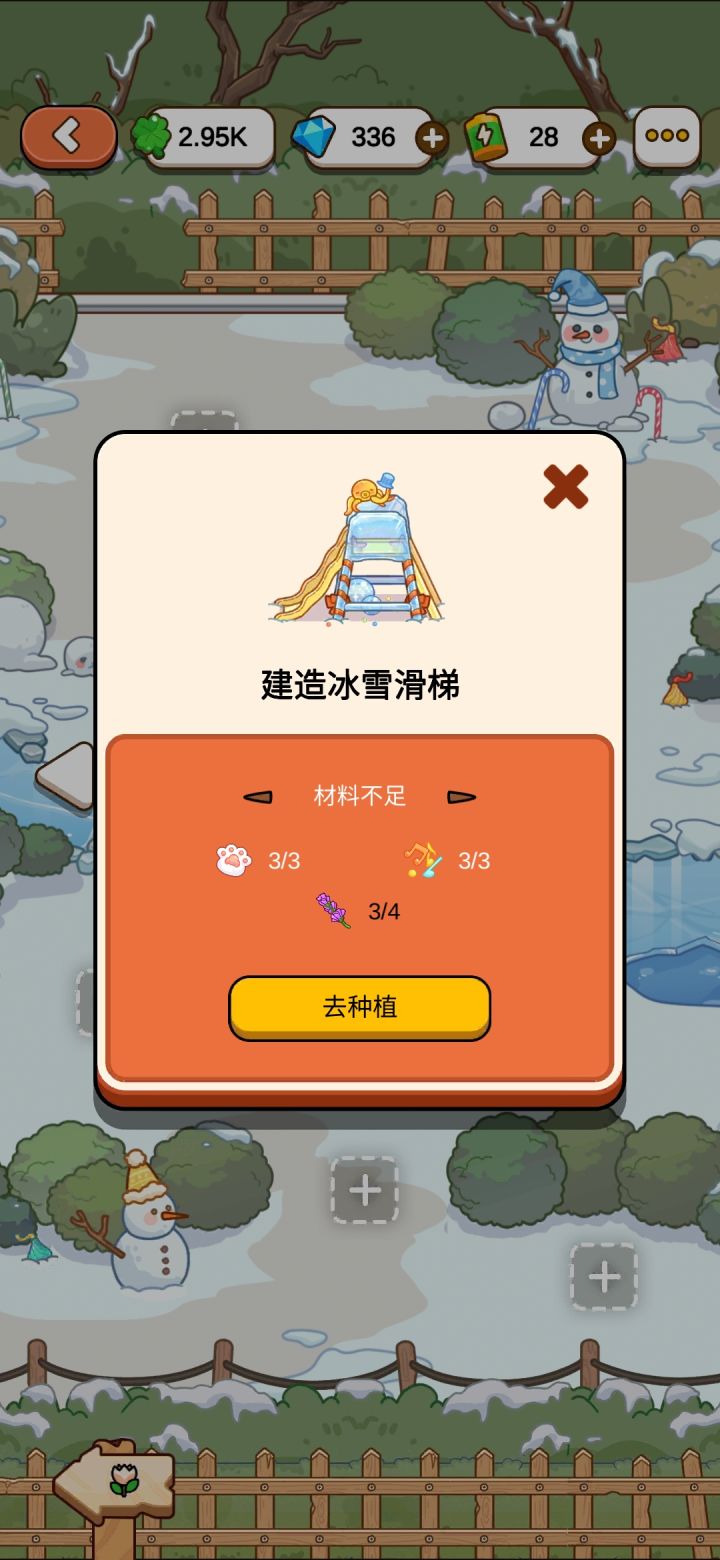Tap the paw print material showing 3/3

[x=232, y=858]
